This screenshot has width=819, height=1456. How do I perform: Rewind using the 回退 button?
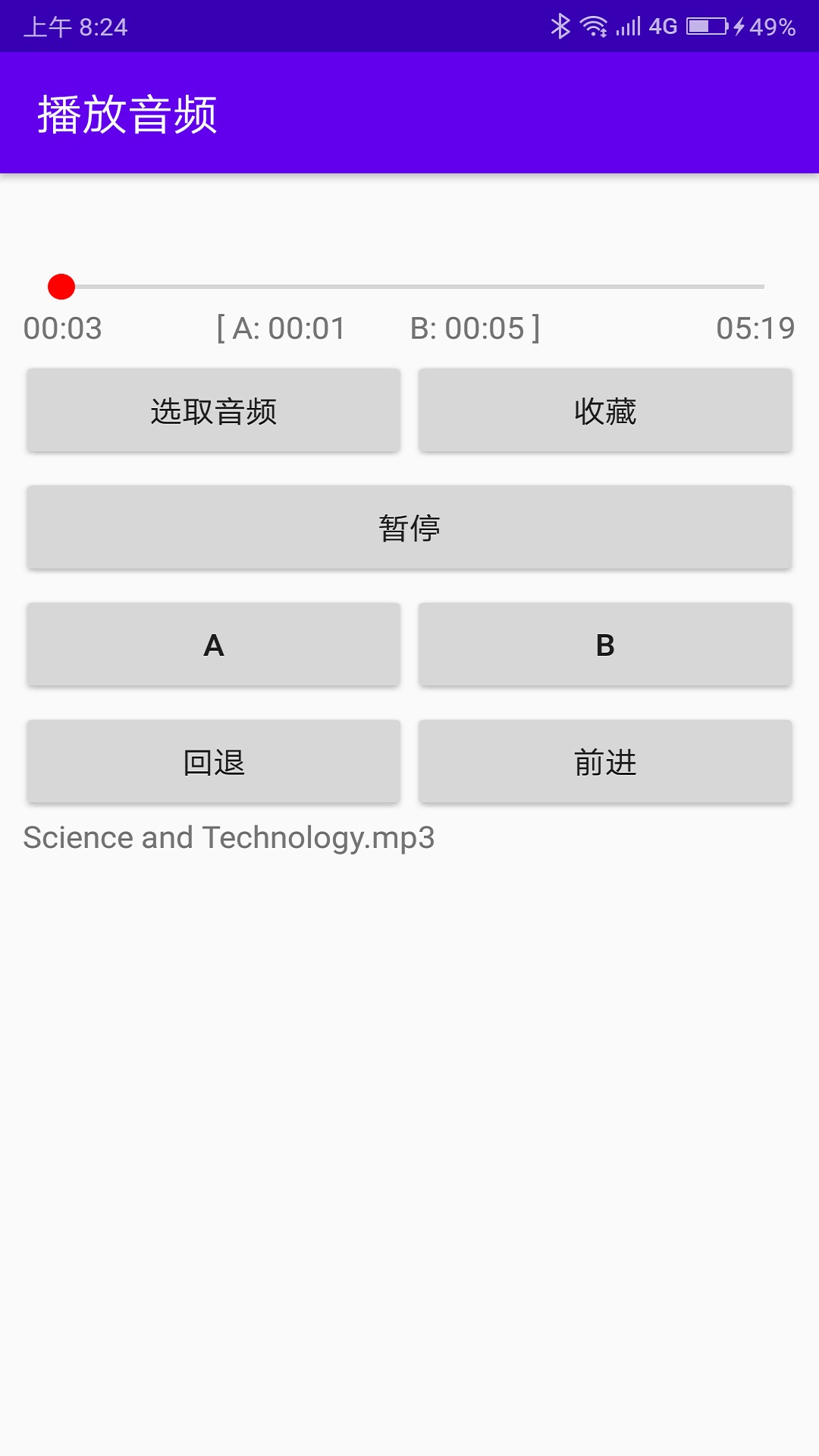[x=213, y=761]
